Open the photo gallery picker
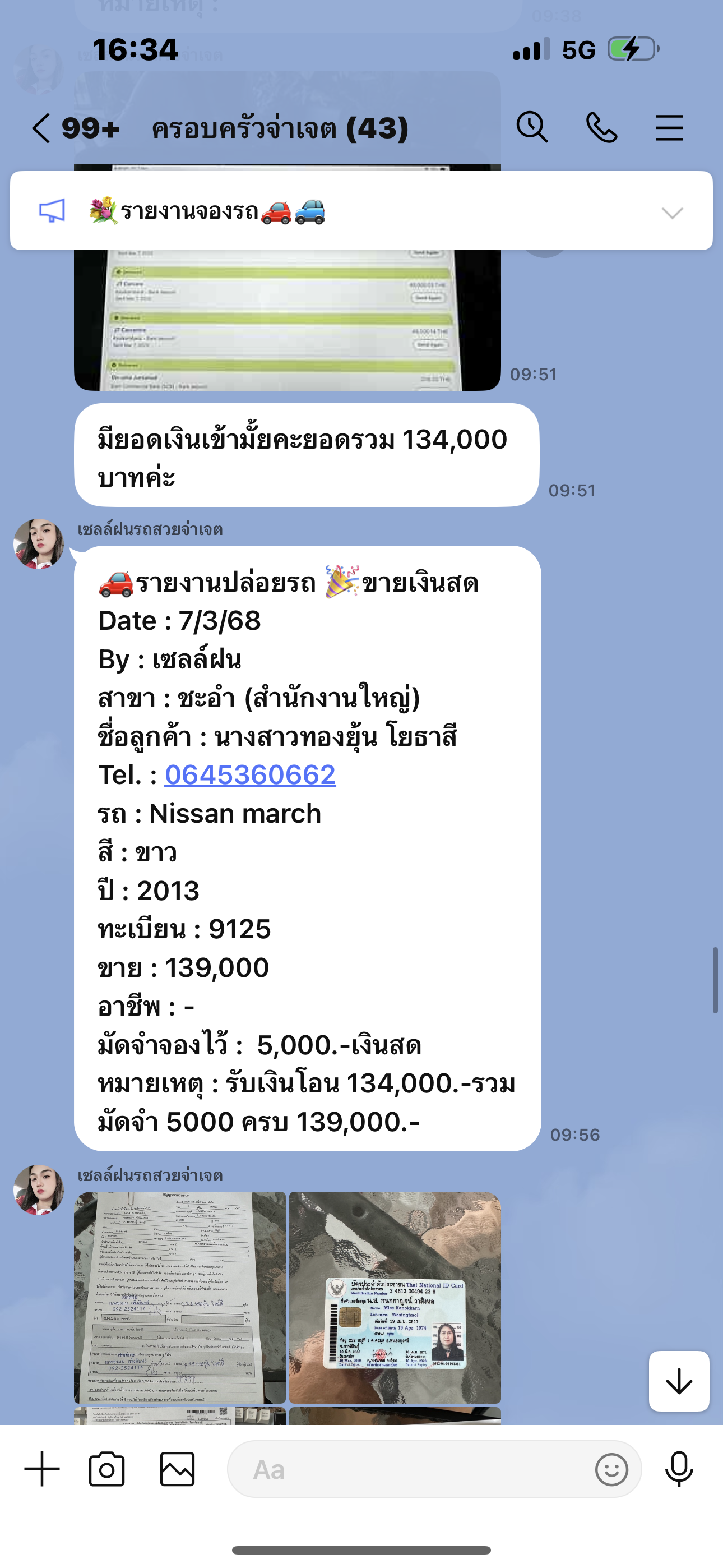This screenshot has width=723, height=1568. [177, 1469]
